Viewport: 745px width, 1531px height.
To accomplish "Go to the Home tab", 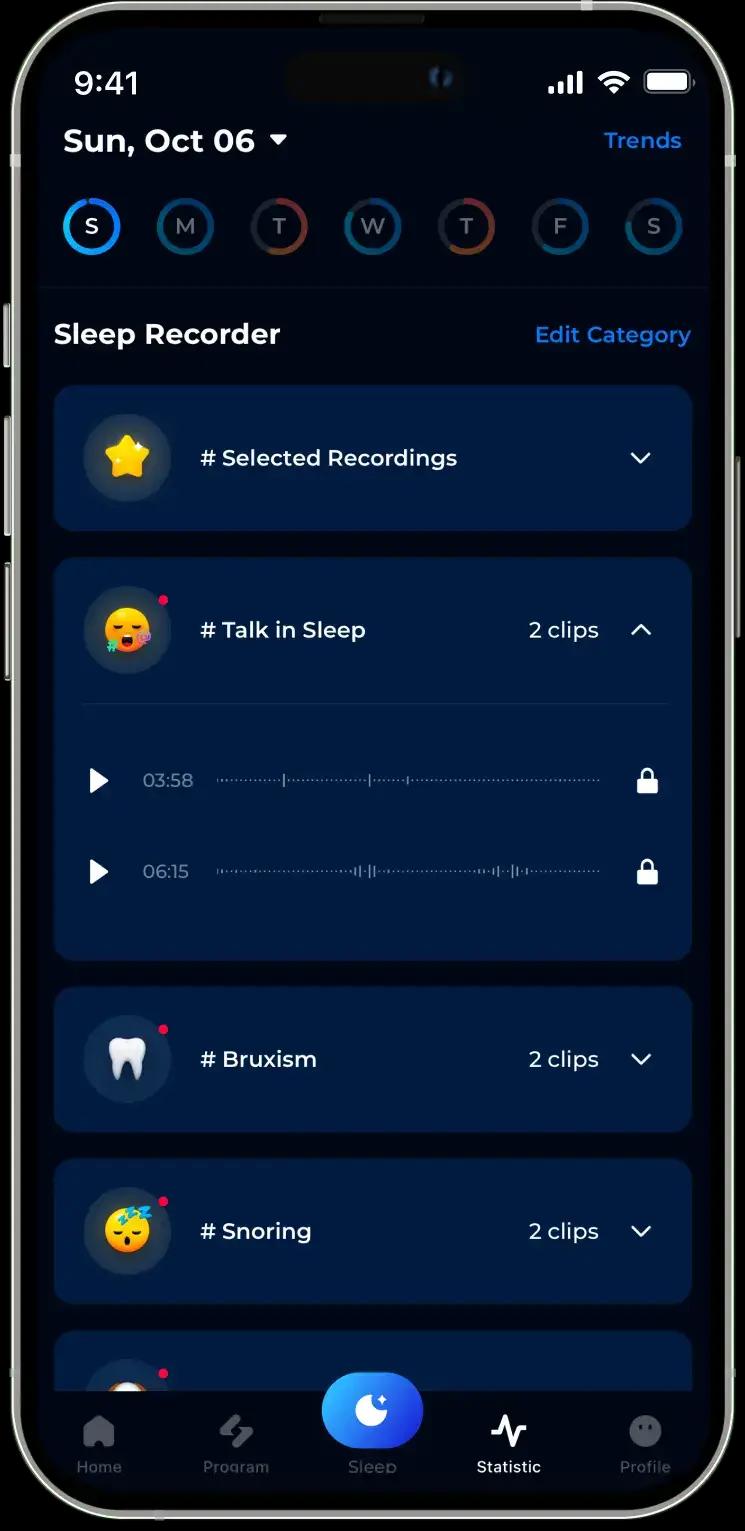I will [x=99, y=1445].
